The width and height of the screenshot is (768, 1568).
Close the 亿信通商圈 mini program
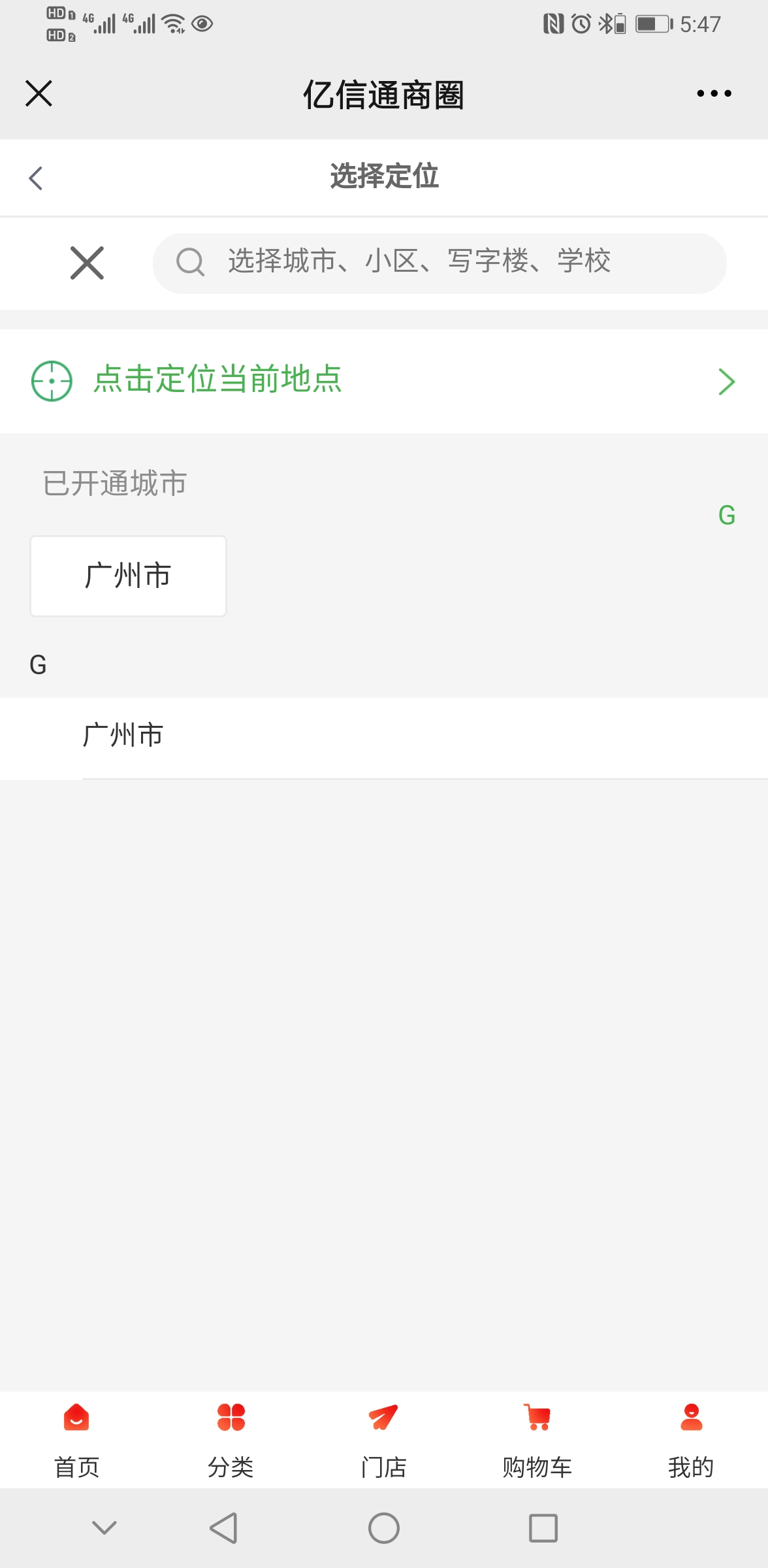[39, 93]
